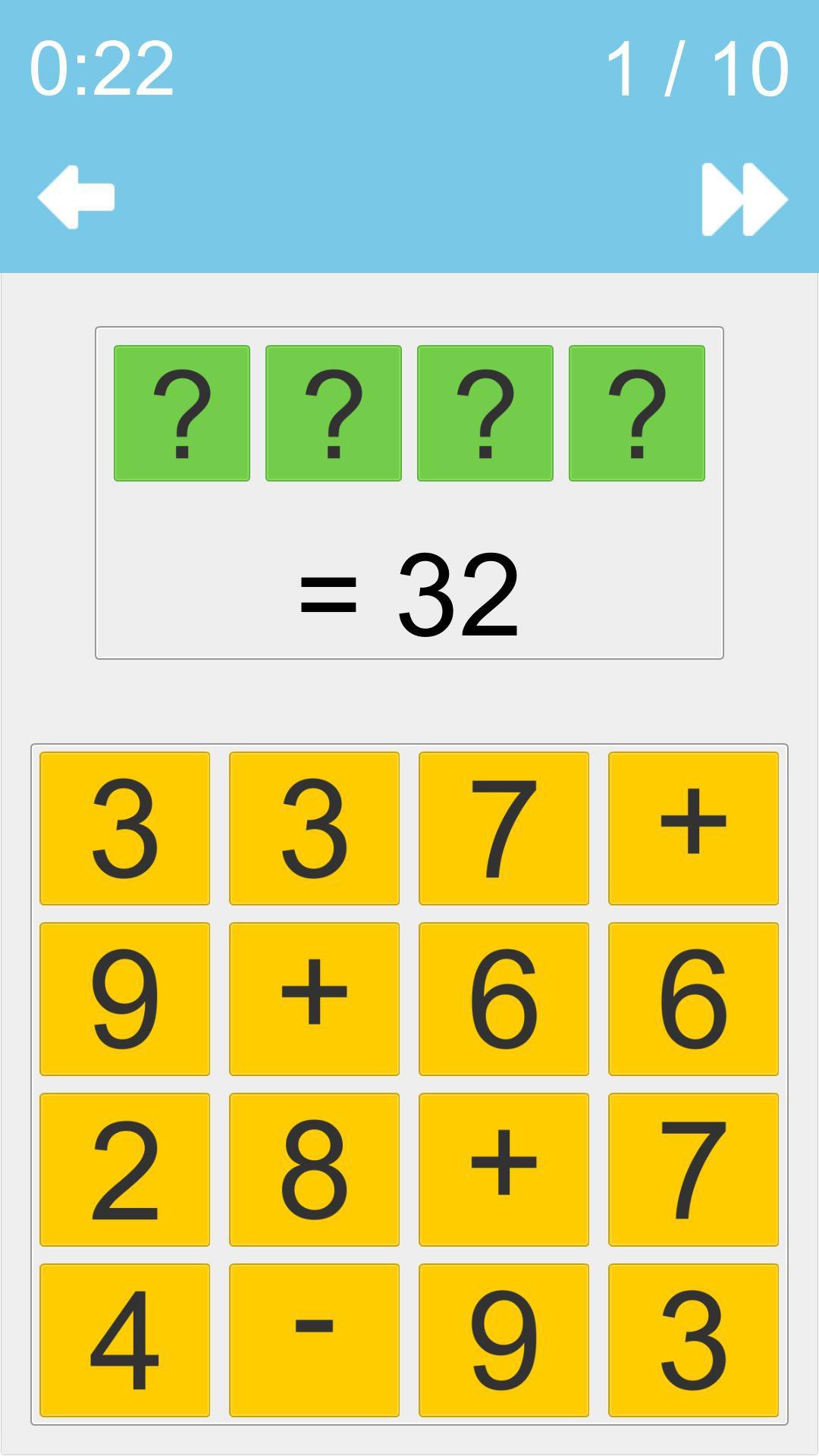Select the 4 tile
The image size is (819, 1456).
[124, 1340]
